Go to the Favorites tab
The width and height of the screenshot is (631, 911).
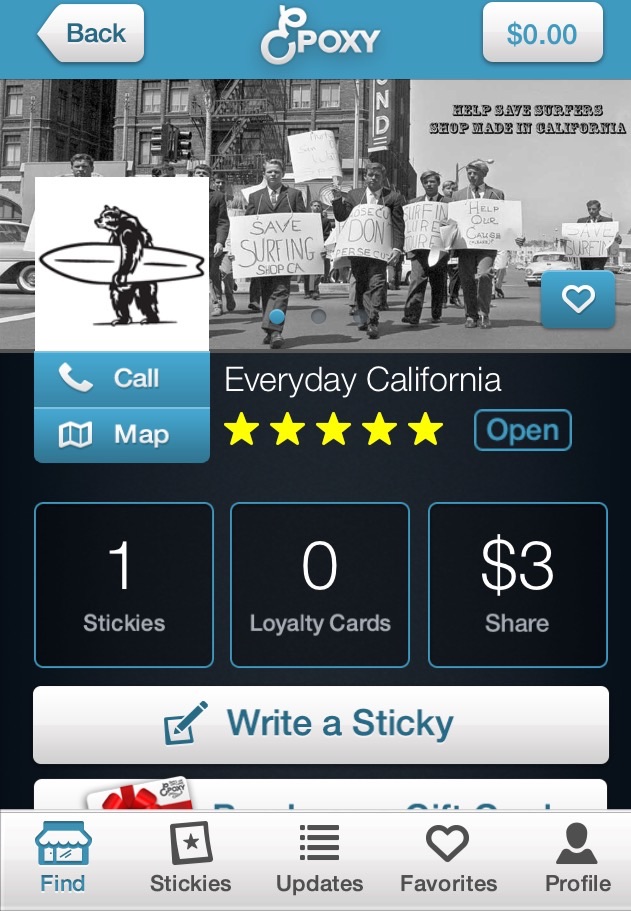point(448,858)
